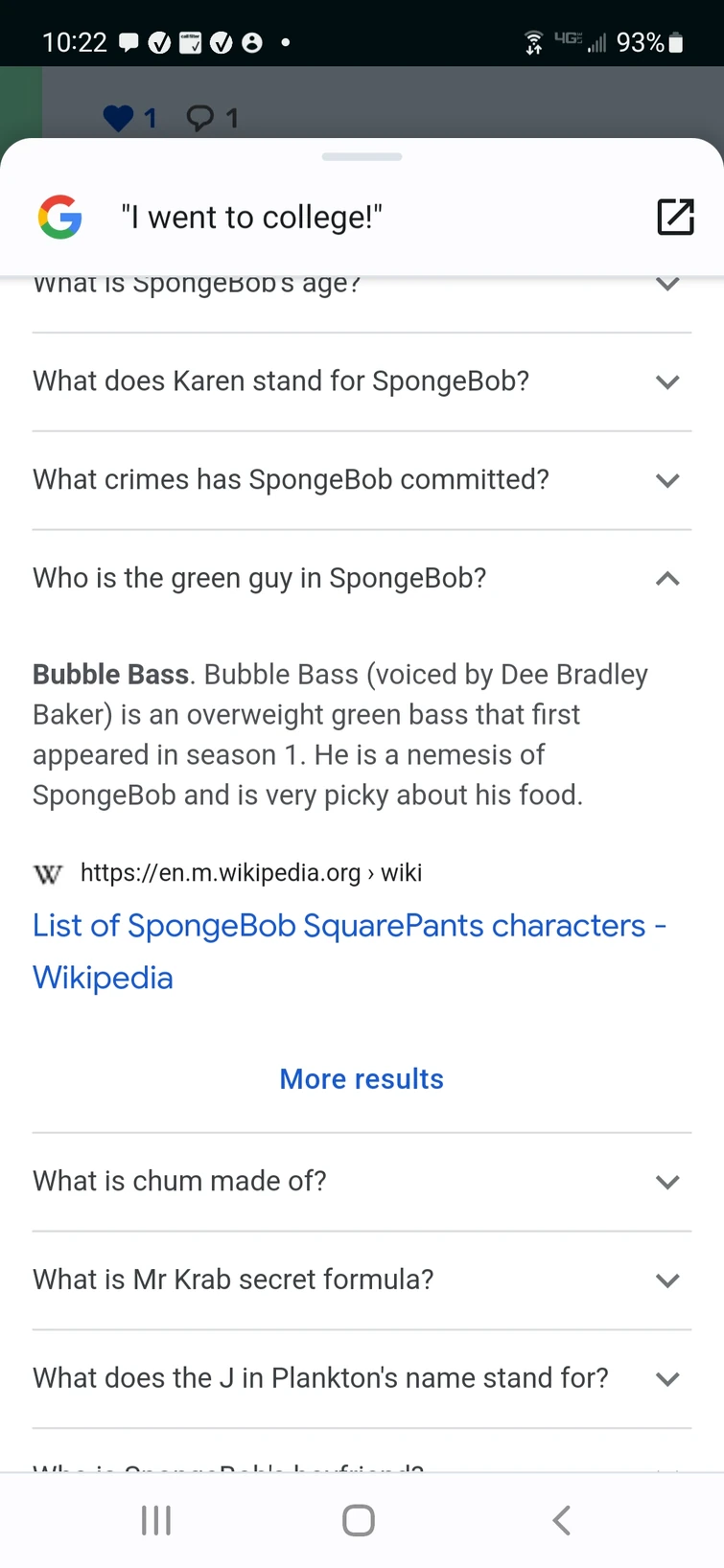The image size is (724, 1568).
Task: Expand 'What crimes has SpongeBob committed?'
Action: point(362,479)
